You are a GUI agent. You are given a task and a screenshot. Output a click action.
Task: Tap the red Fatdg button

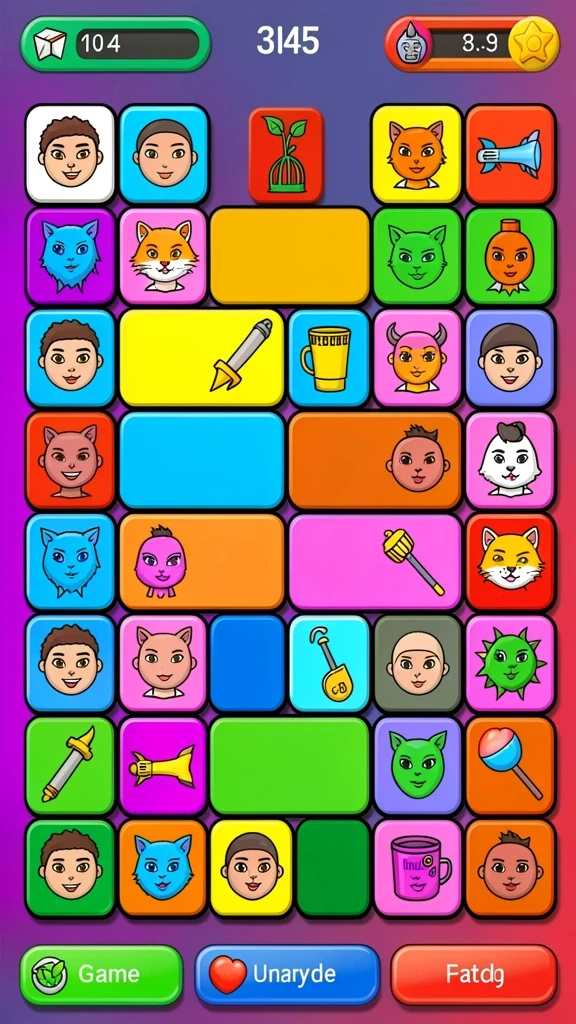coord(474,974)
